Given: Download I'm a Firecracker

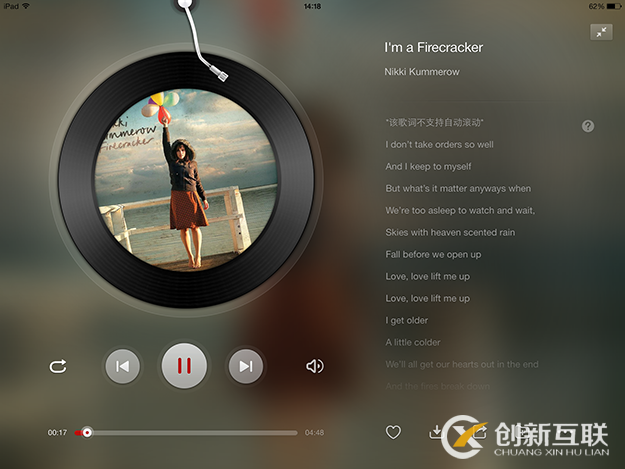Looking at the screenshot, I should click(x=436, y=432).
